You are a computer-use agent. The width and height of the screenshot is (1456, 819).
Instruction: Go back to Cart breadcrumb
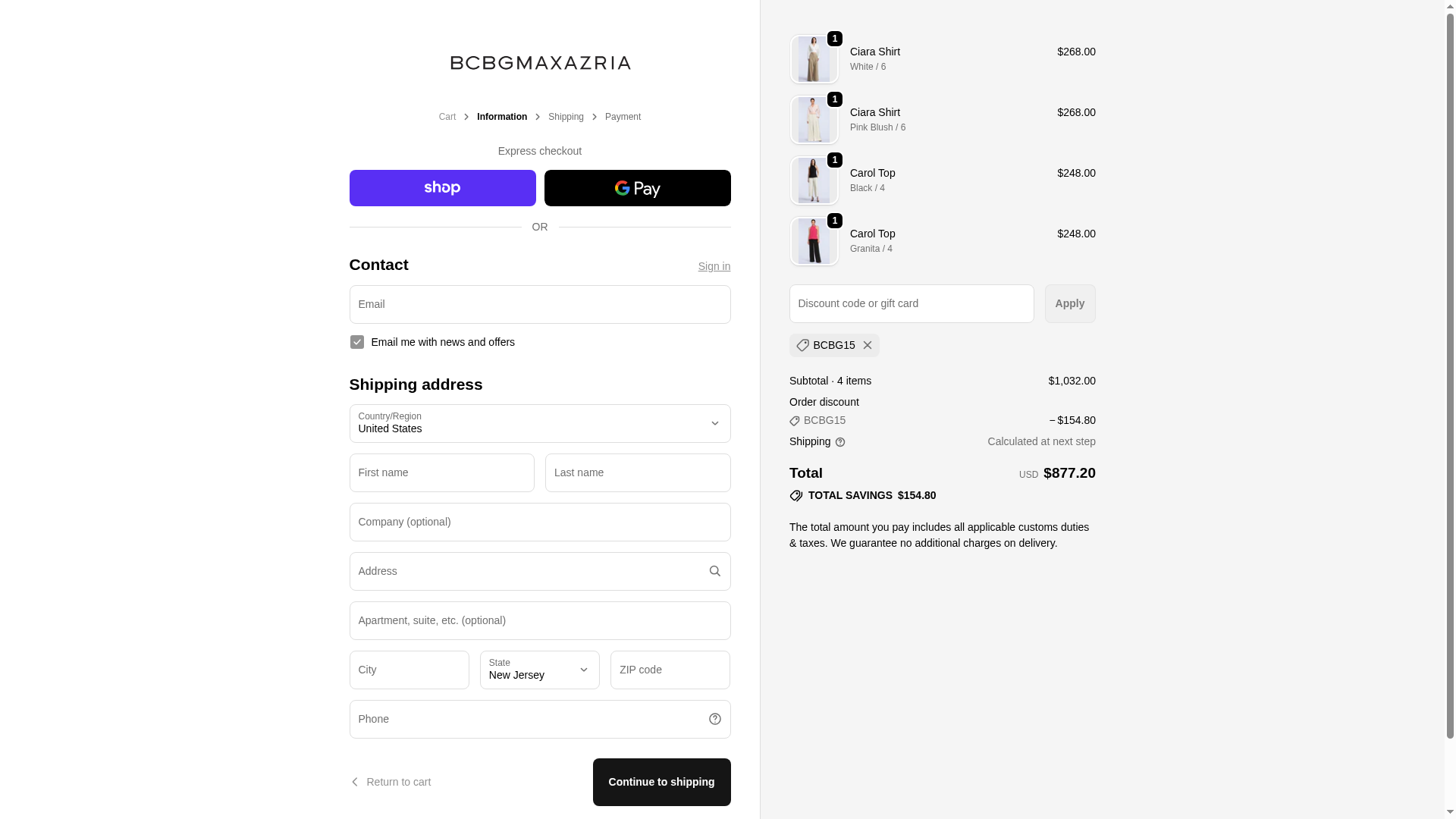[x=447, y=117]
